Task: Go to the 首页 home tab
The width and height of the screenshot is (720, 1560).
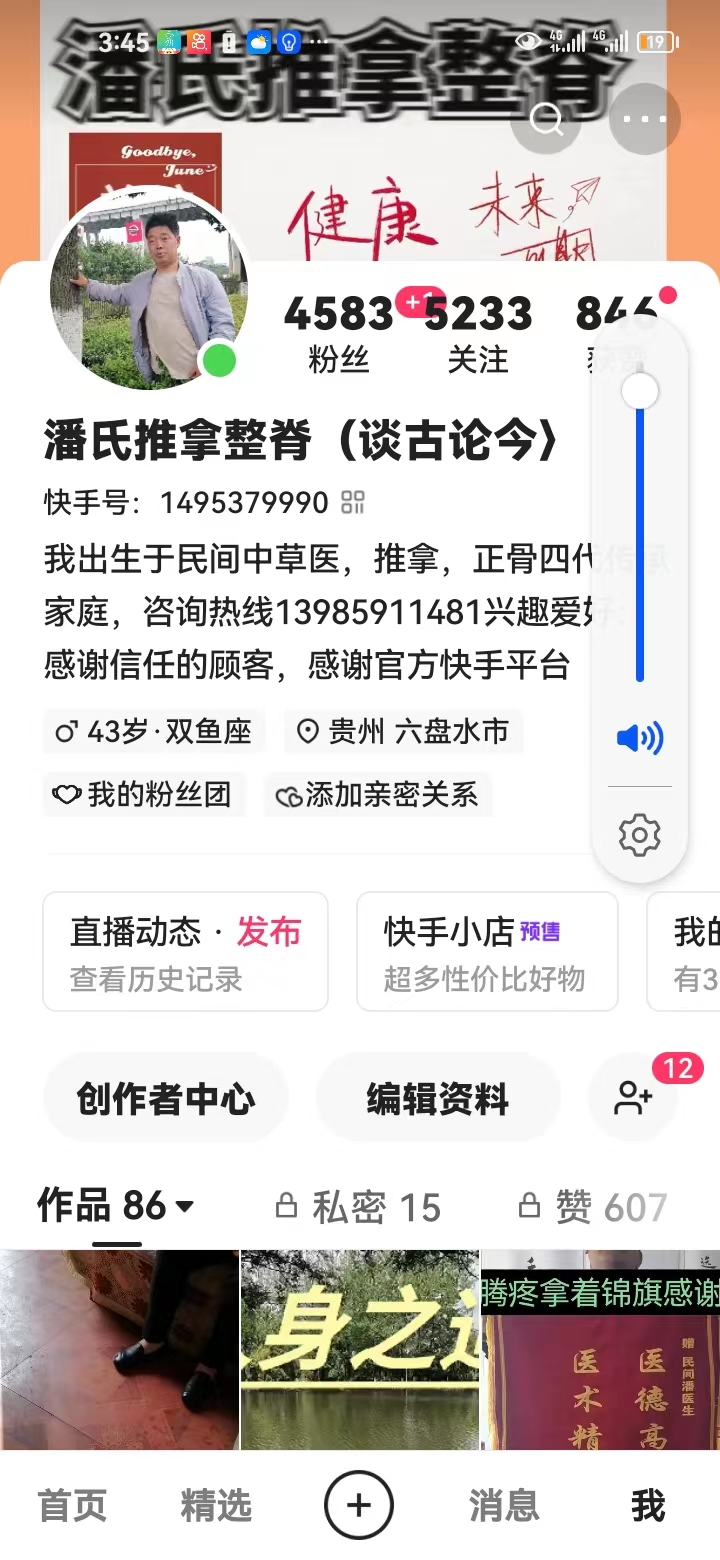Action: pyautogui.click(x=72, y=1505)
